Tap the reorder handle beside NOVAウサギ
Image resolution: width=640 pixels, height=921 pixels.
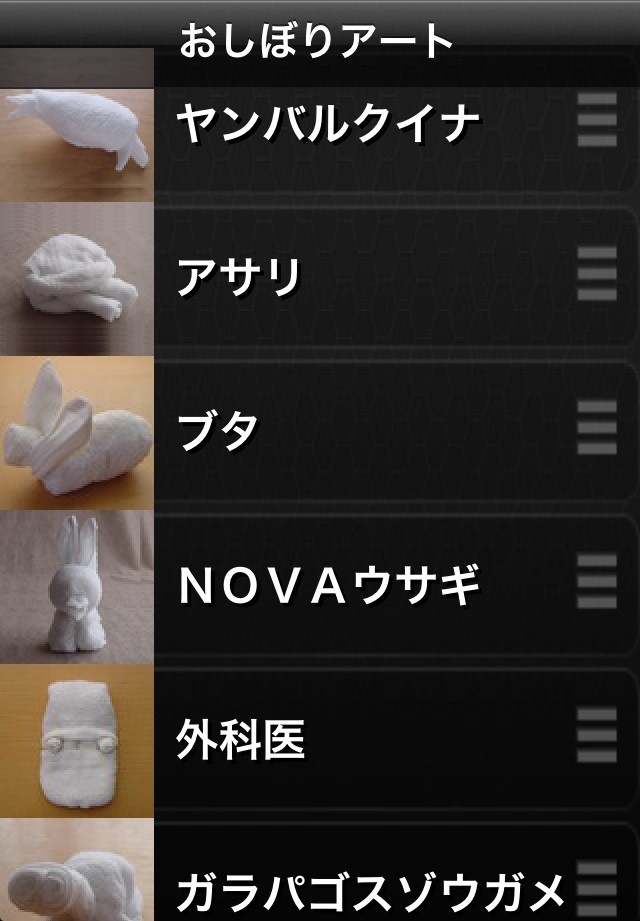(x=597, y=581)
